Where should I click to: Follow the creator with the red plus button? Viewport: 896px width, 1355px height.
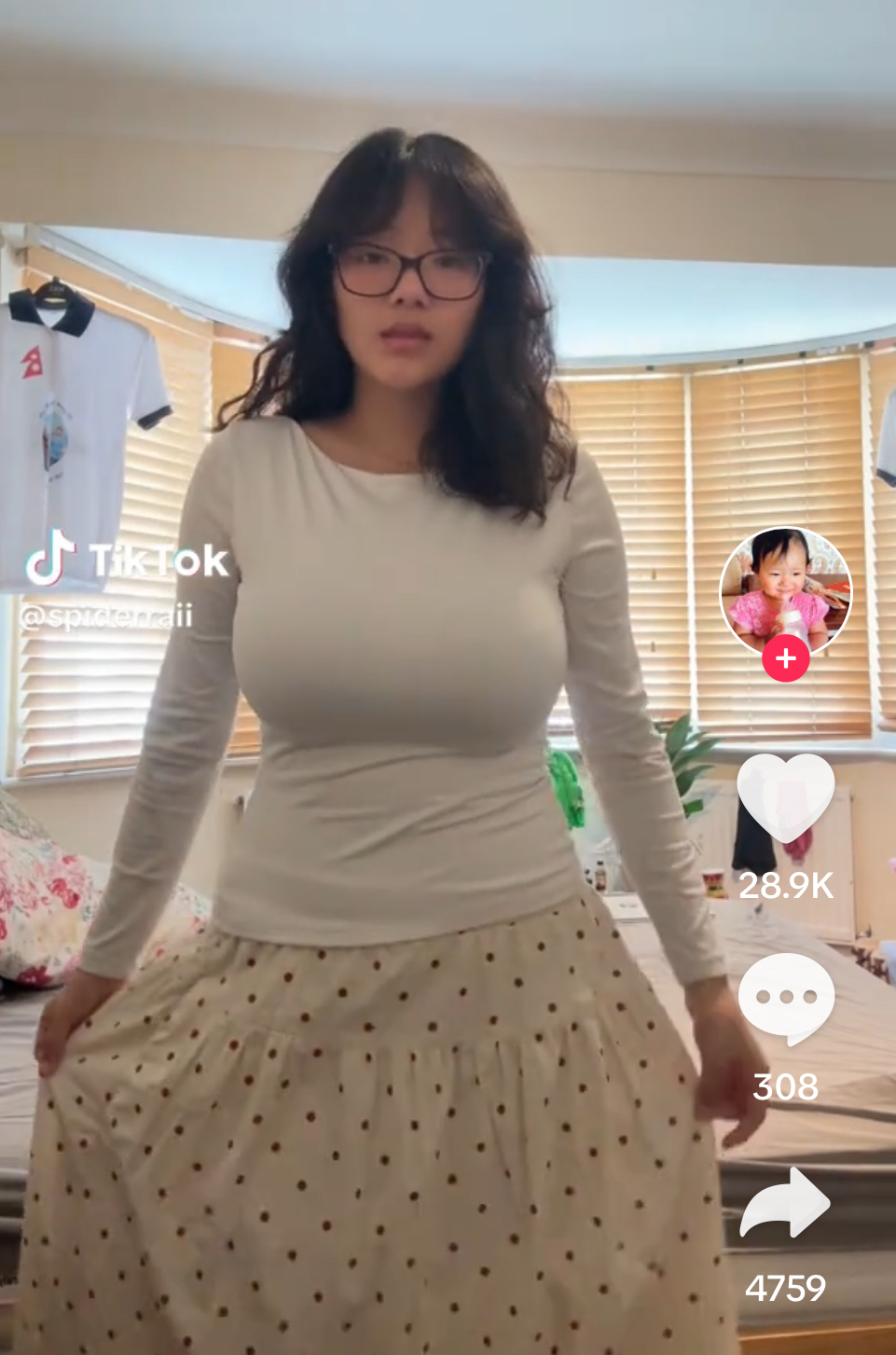pyautogui.click(x=785, y=658)
